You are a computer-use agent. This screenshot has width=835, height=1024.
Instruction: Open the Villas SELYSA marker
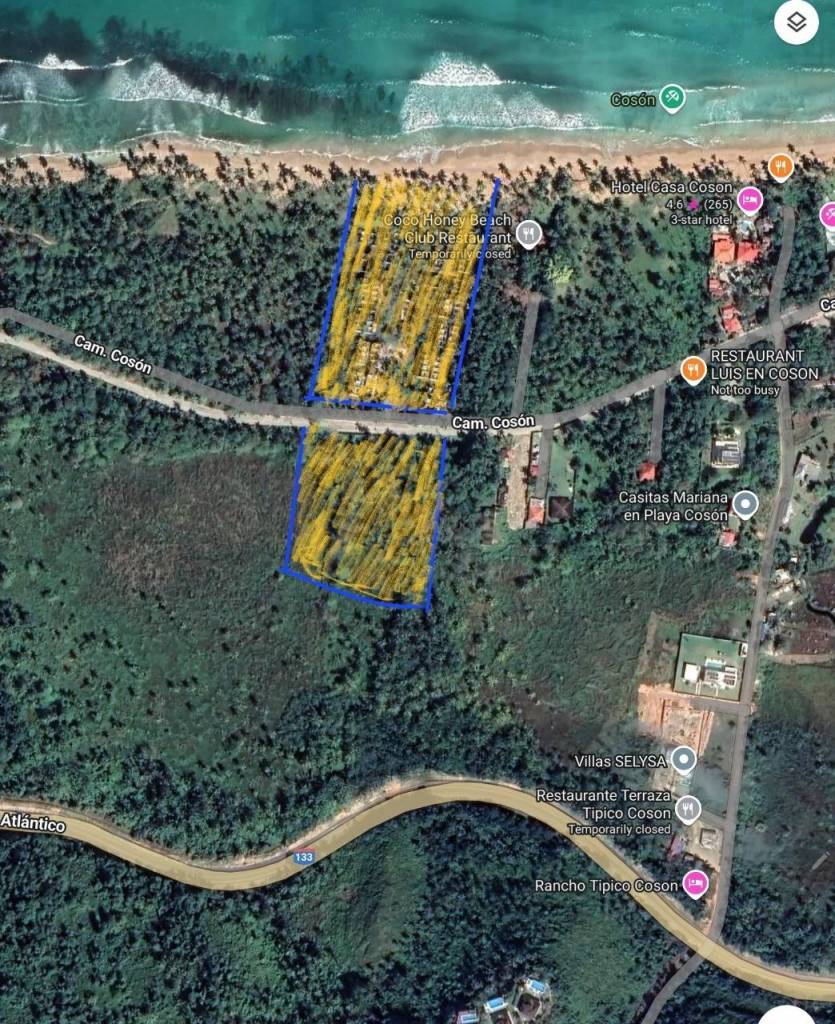pyautogui.click(x=684, y=759)
